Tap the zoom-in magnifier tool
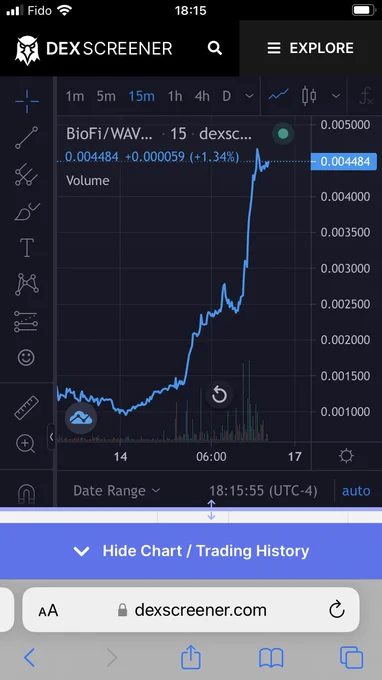This screenshot has height=680, width=382. point(26,444)
